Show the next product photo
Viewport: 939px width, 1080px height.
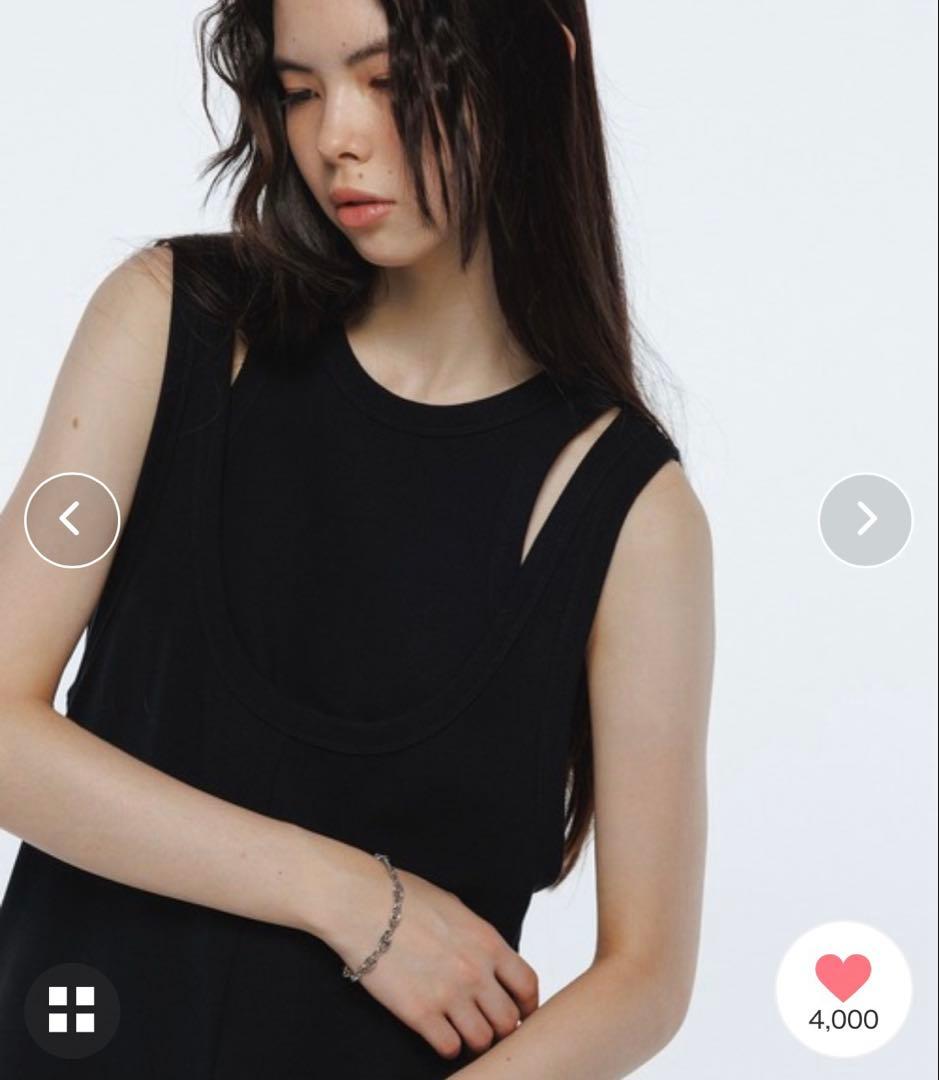(865, 520)
